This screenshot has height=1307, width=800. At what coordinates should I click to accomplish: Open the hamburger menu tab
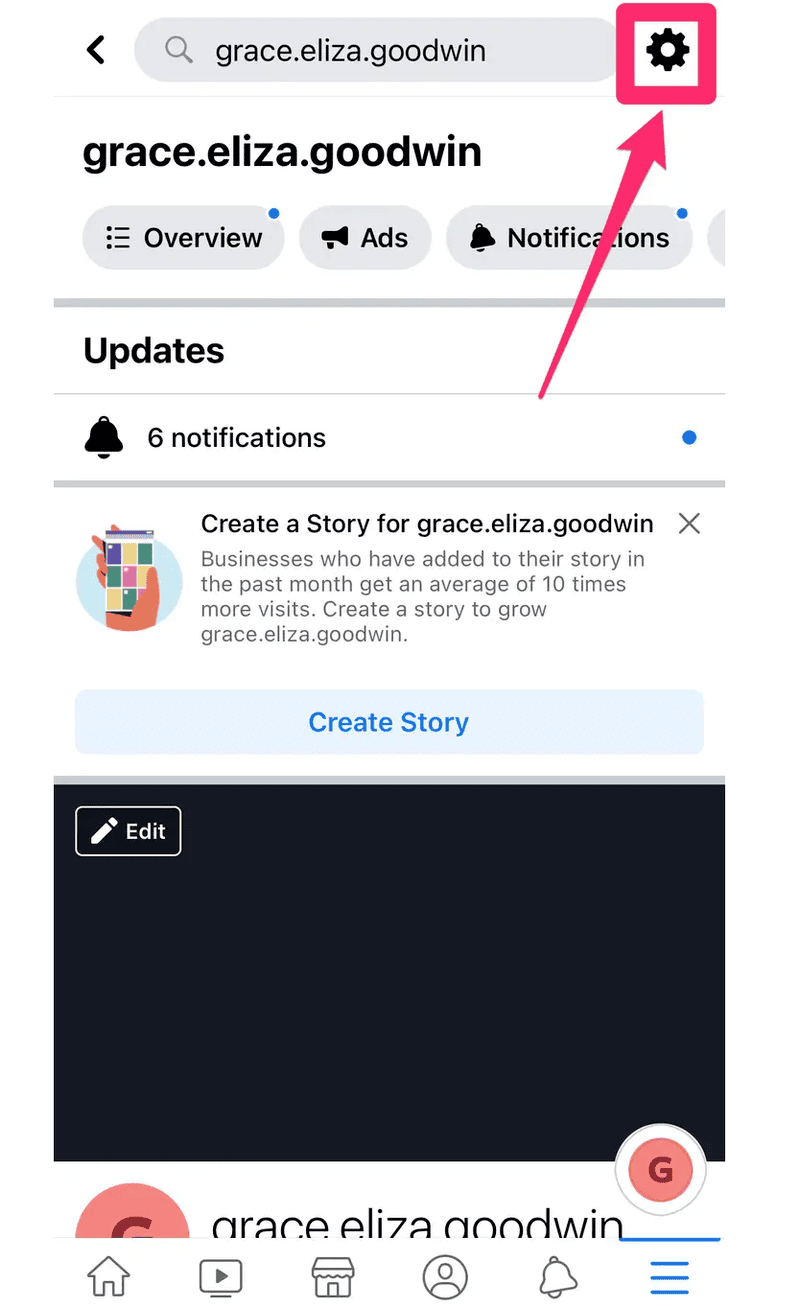click(669, 1275)
